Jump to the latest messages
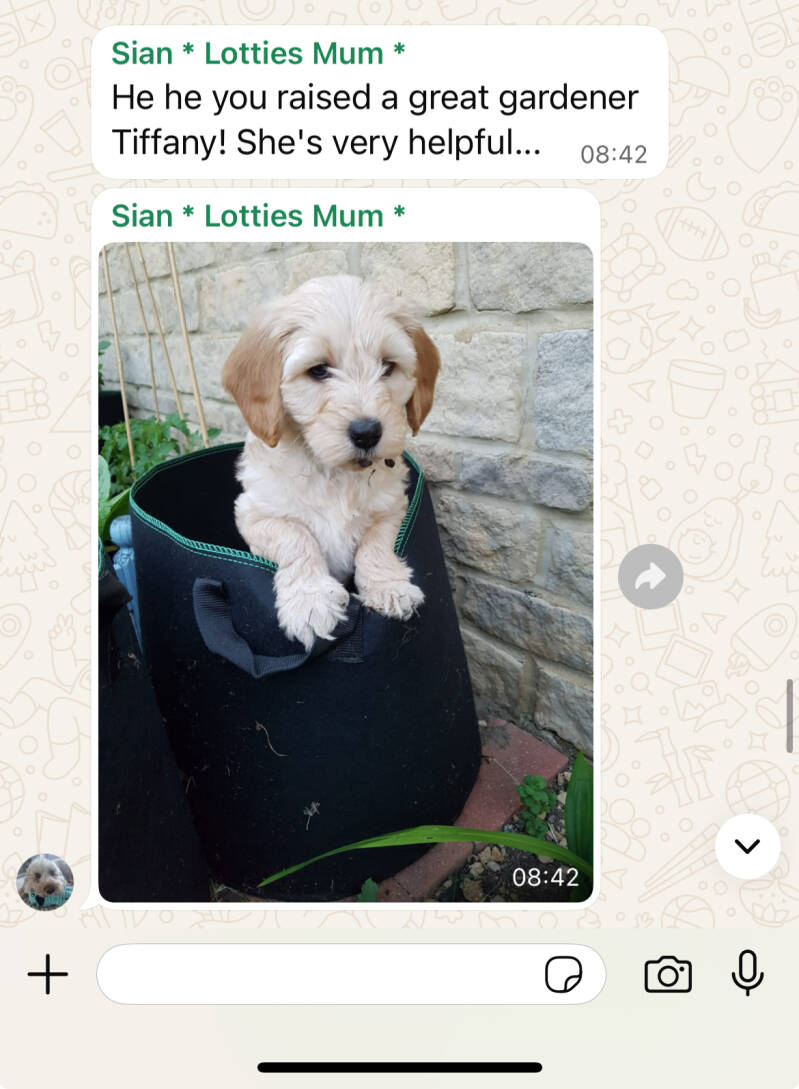Image resolution: width=799 pixels, height=1089 pixels. [747, 846]
